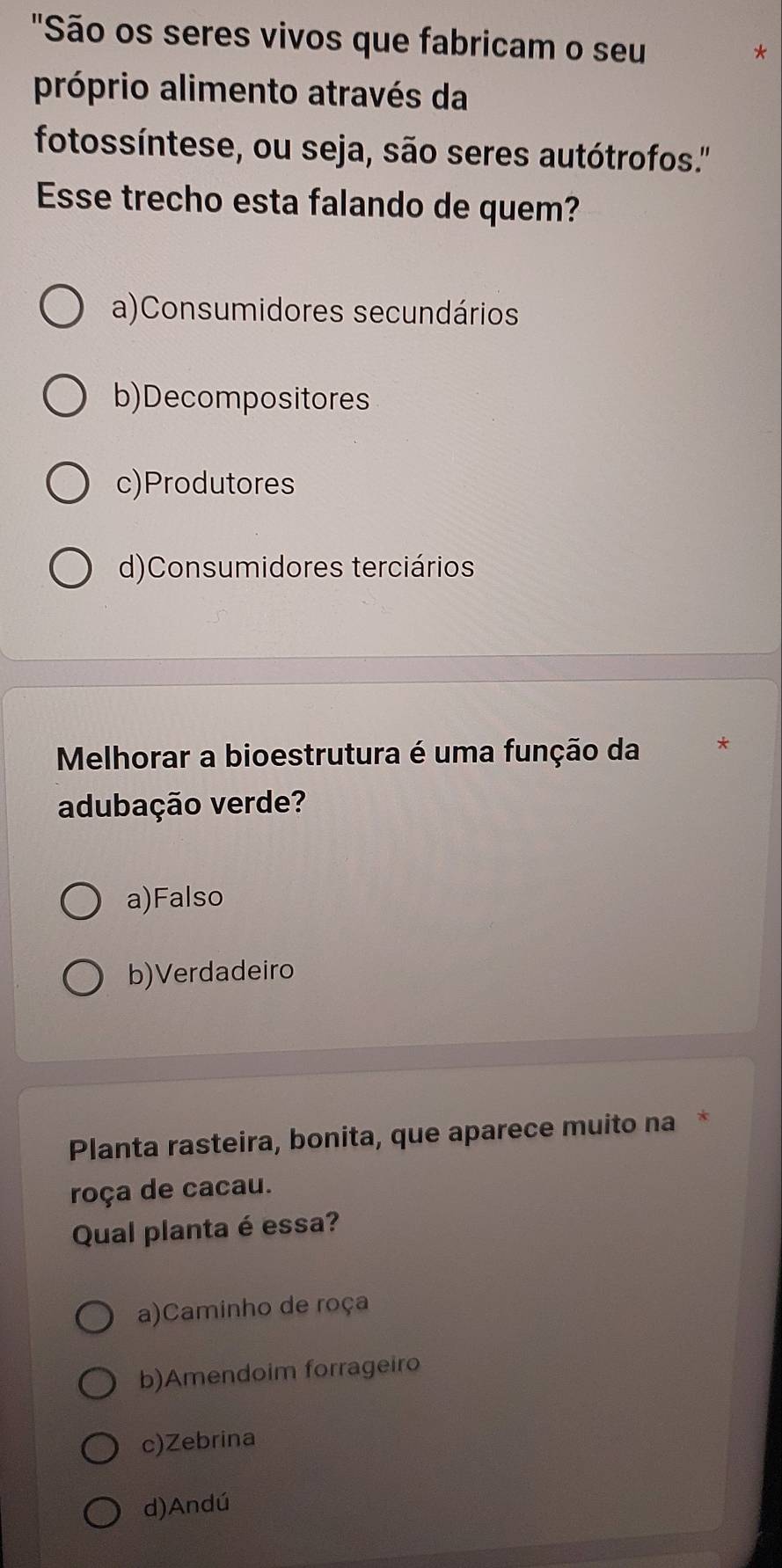Select a) Falso for adubação verde
Viewport: 782px width, 1568px height.
click(80, 901)
